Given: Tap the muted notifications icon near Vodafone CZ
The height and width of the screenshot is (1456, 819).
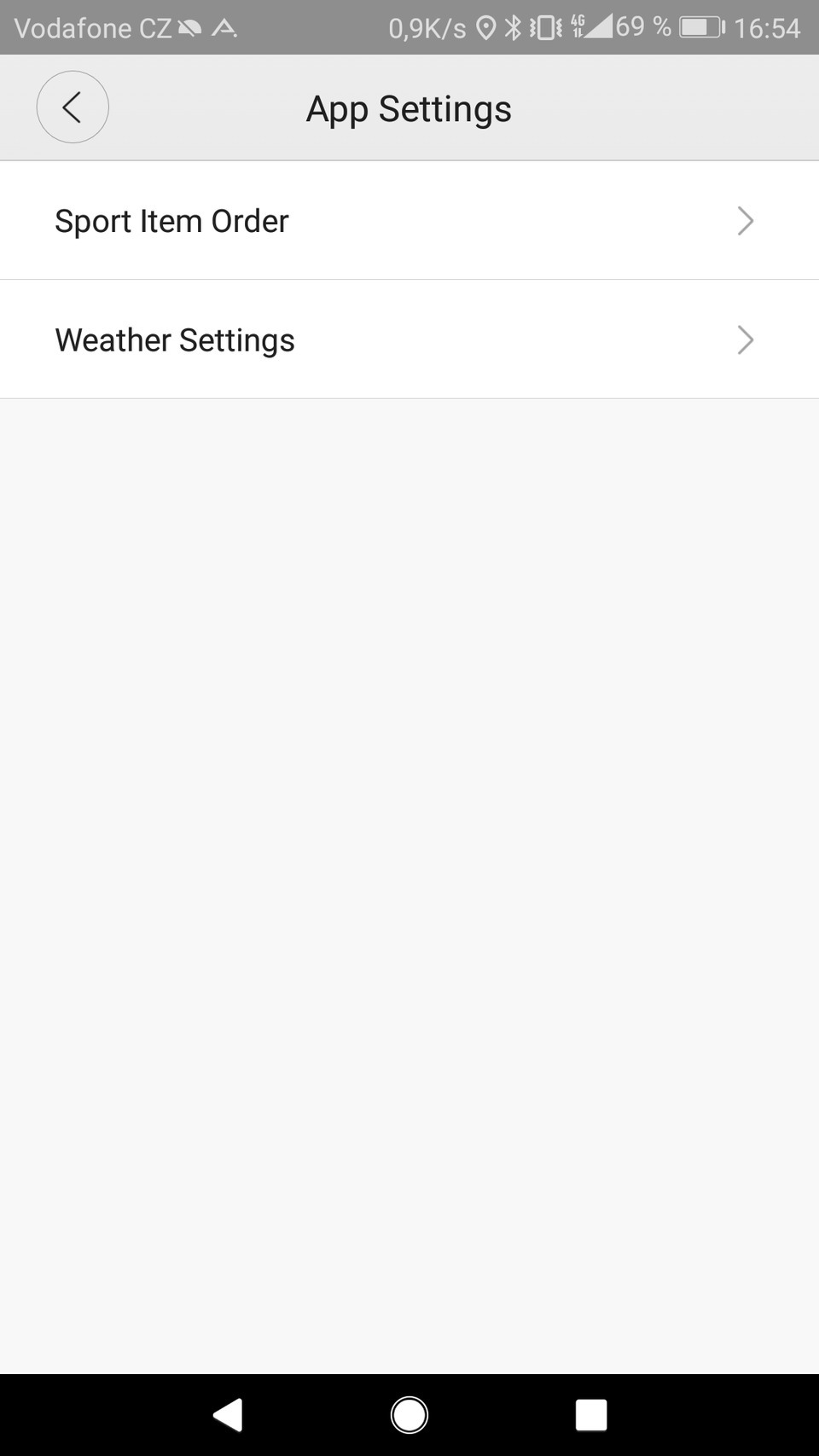Looking at the screenshot, I should [191, 27].
